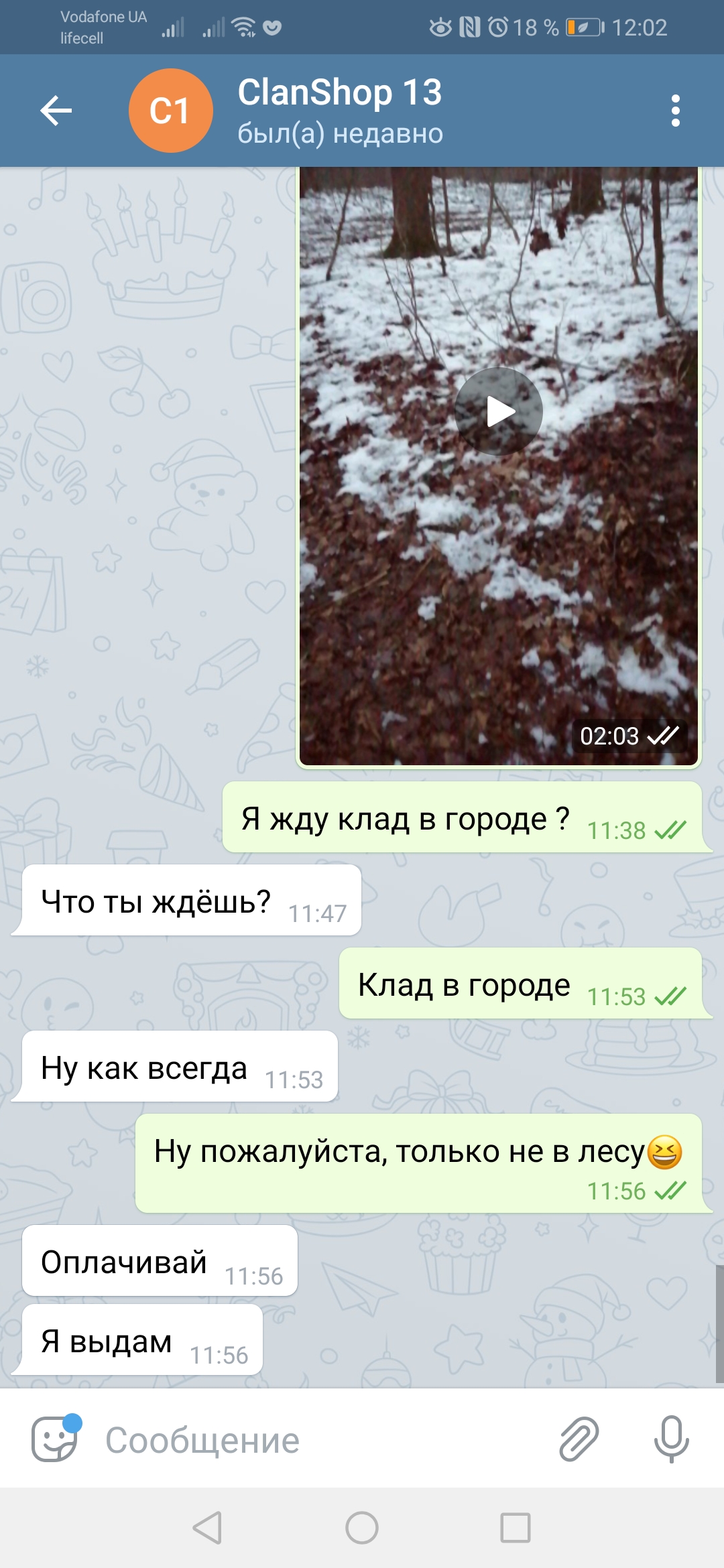Go back to the chat list
Screen dimensions: 724x1568
tap(56, 111)
